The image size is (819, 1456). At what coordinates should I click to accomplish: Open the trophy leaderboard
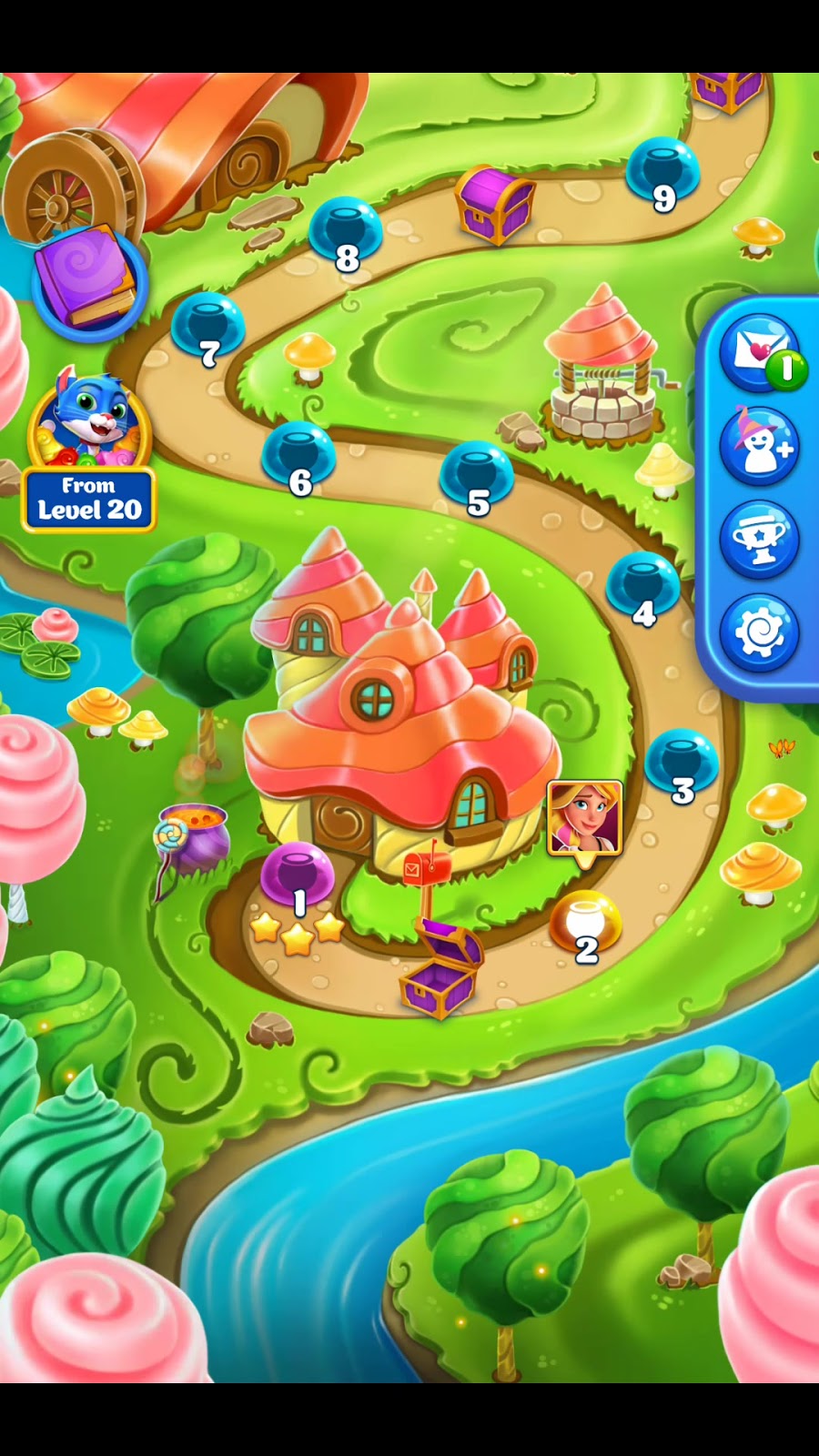point(760,539)
